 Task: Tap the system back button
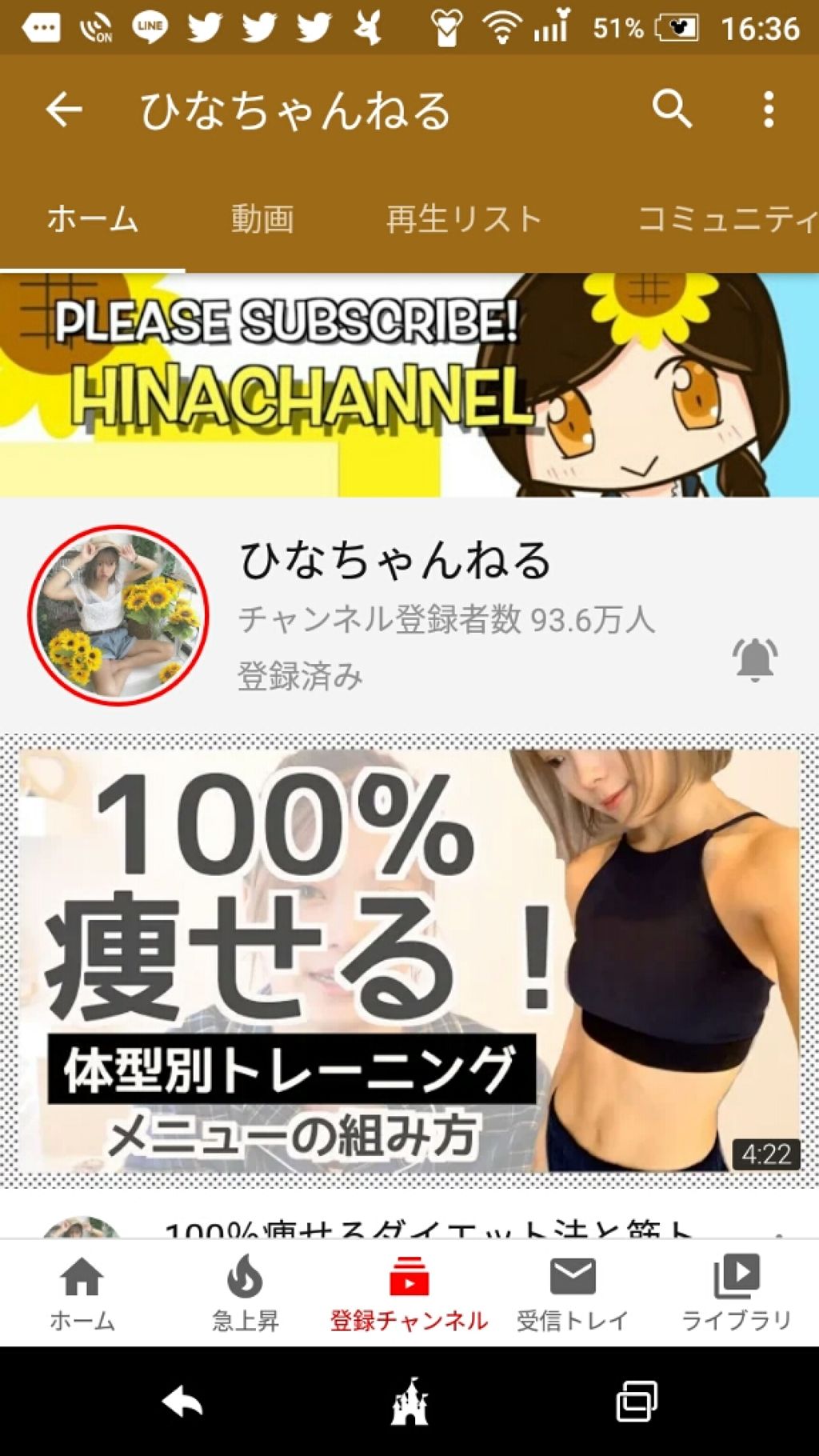[x=182, y=1402]
